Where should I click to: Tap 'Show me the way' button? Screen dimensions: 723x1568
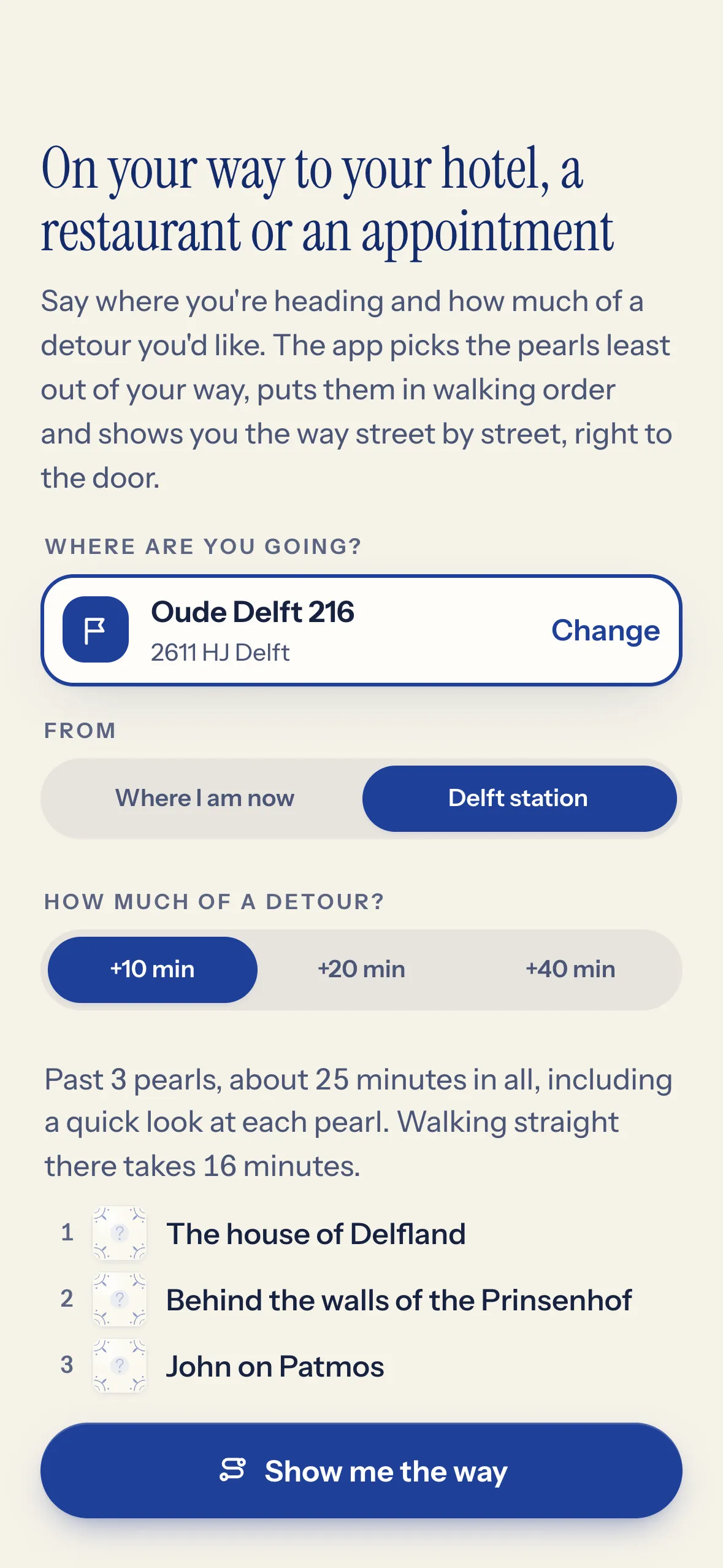tap(361, 1471)
